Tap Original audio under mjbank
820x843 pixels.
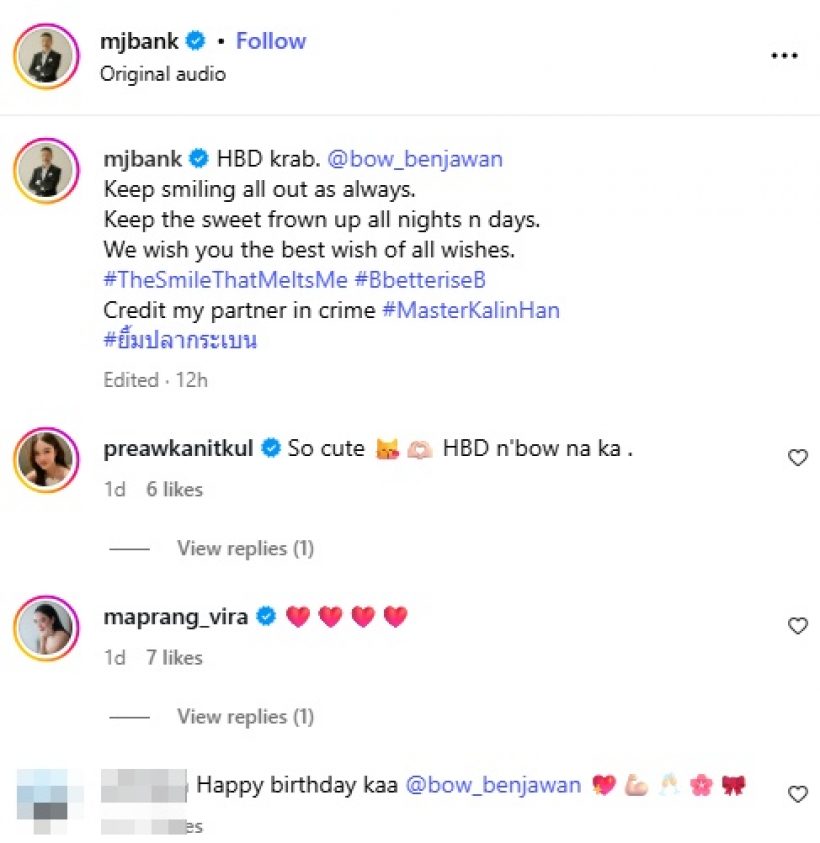(162, 74)
